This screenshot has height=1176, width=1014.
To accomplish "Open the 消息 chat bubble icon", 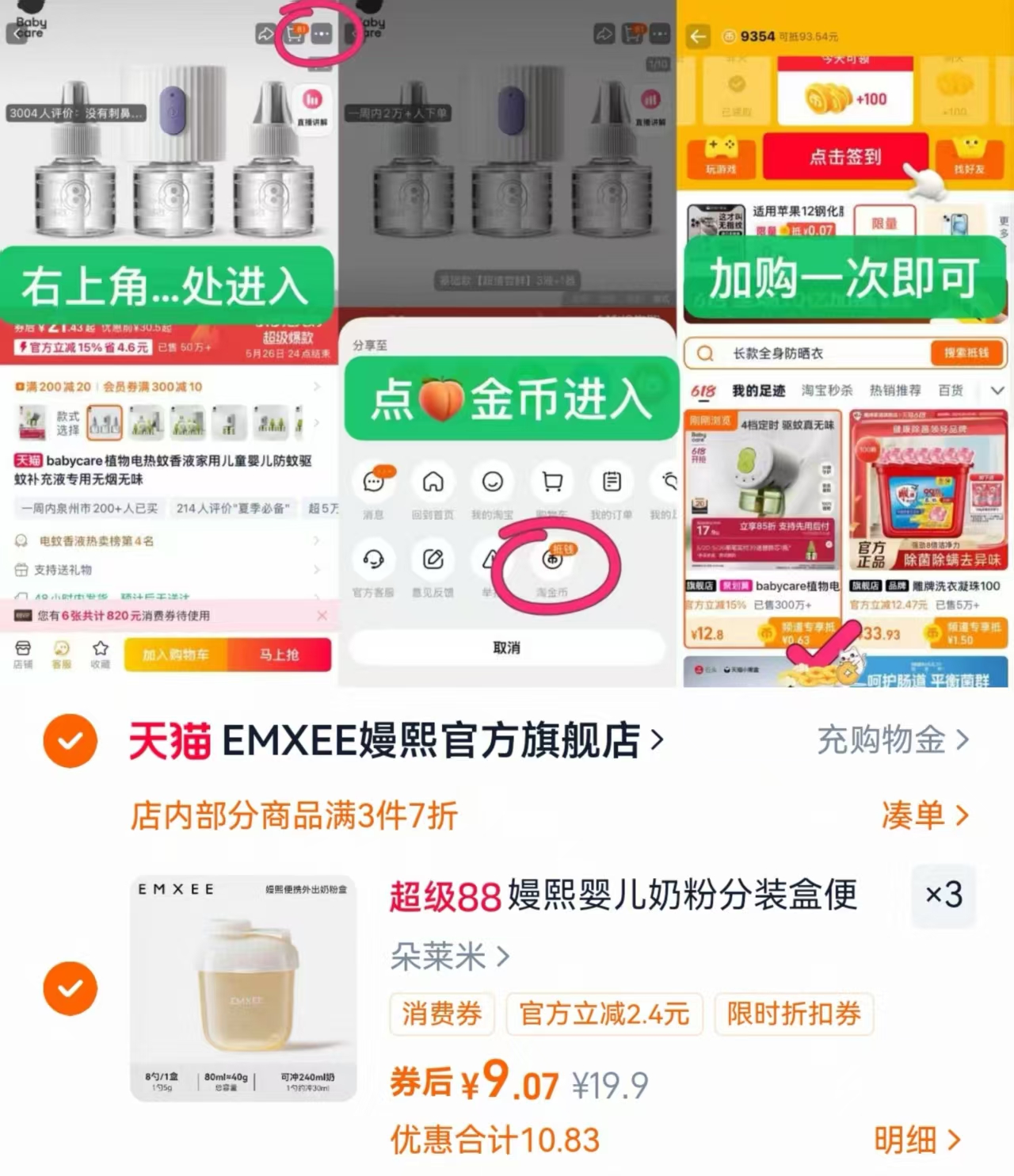I will [375, 482].
